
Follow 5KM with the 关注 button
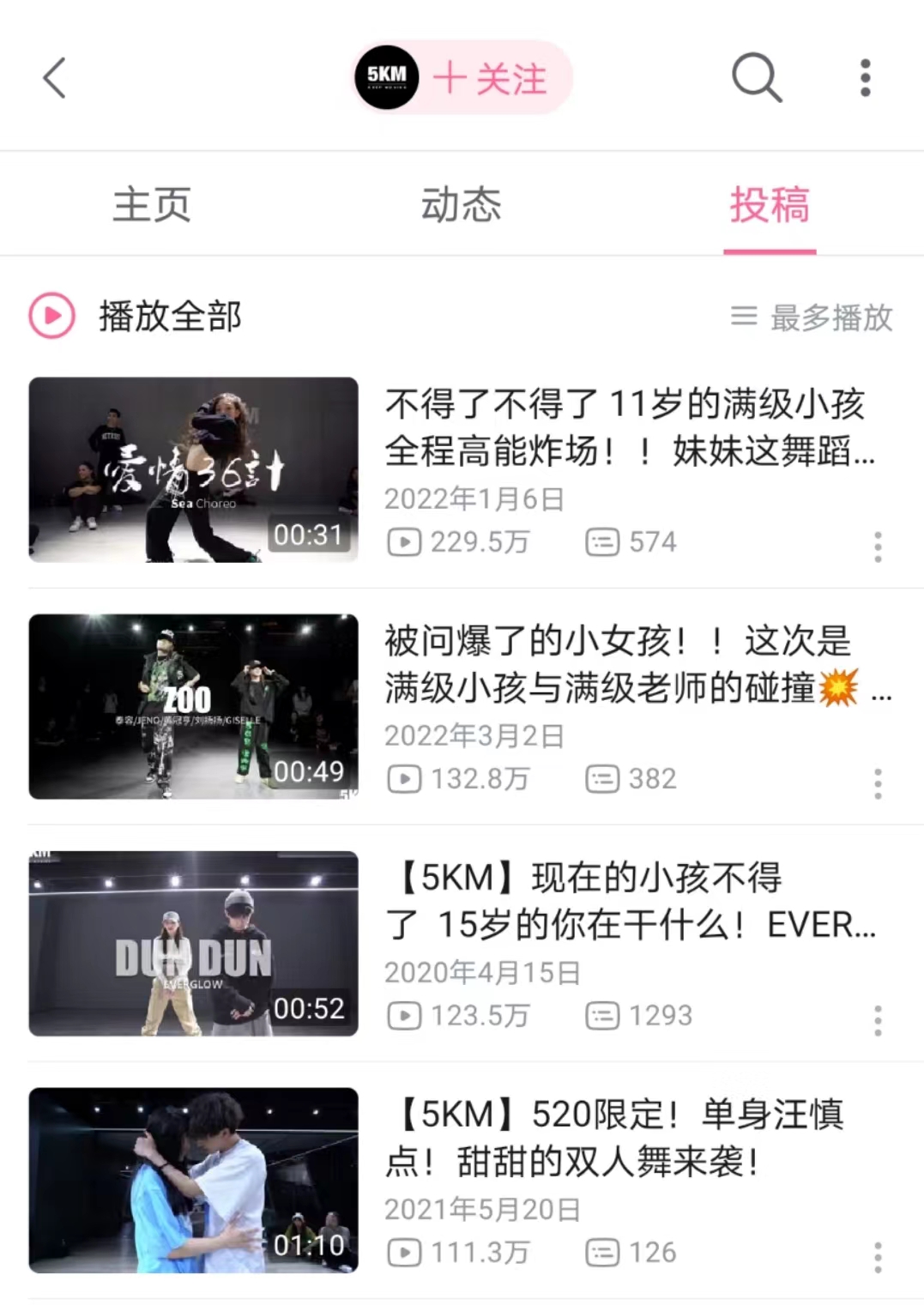[489, 79]
